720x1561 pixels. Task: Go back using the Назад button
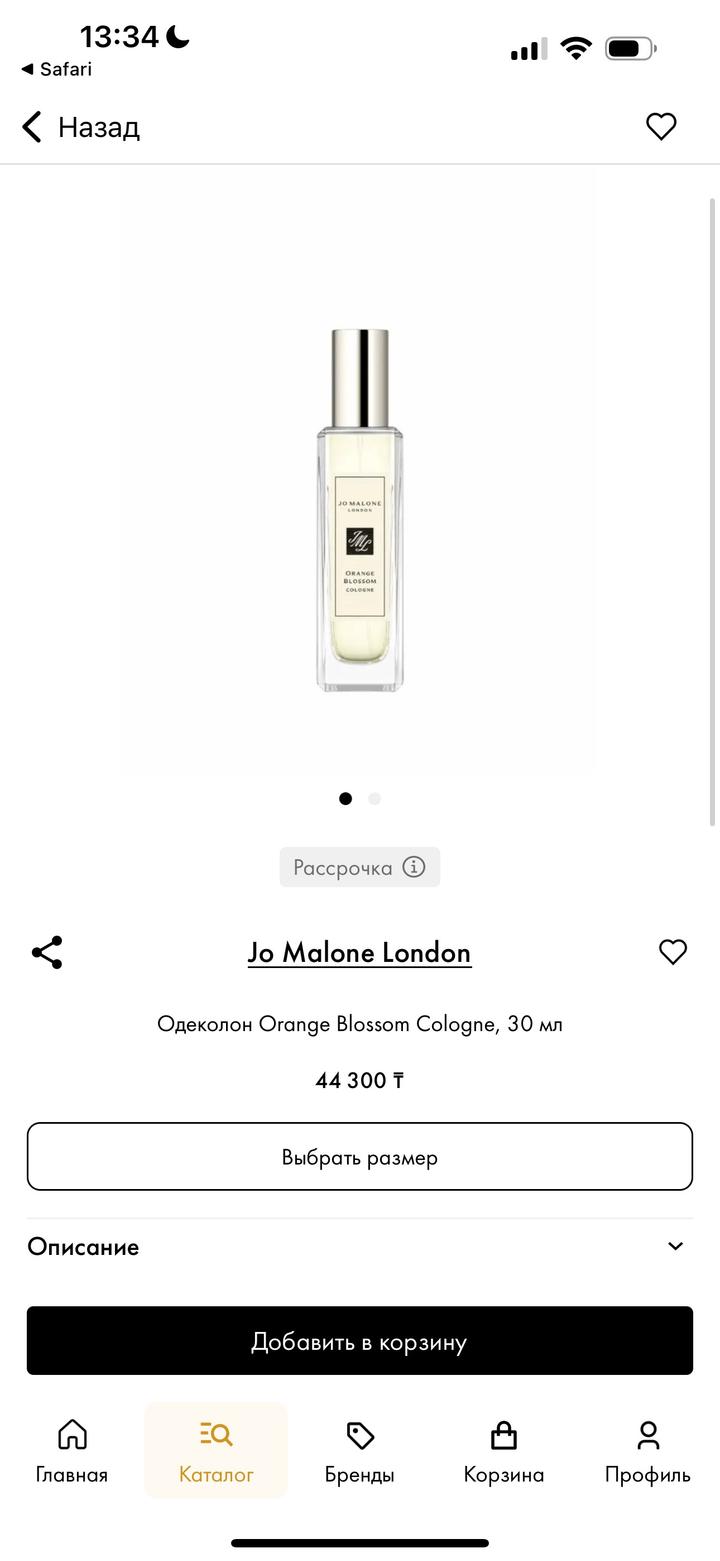point(81,127)
